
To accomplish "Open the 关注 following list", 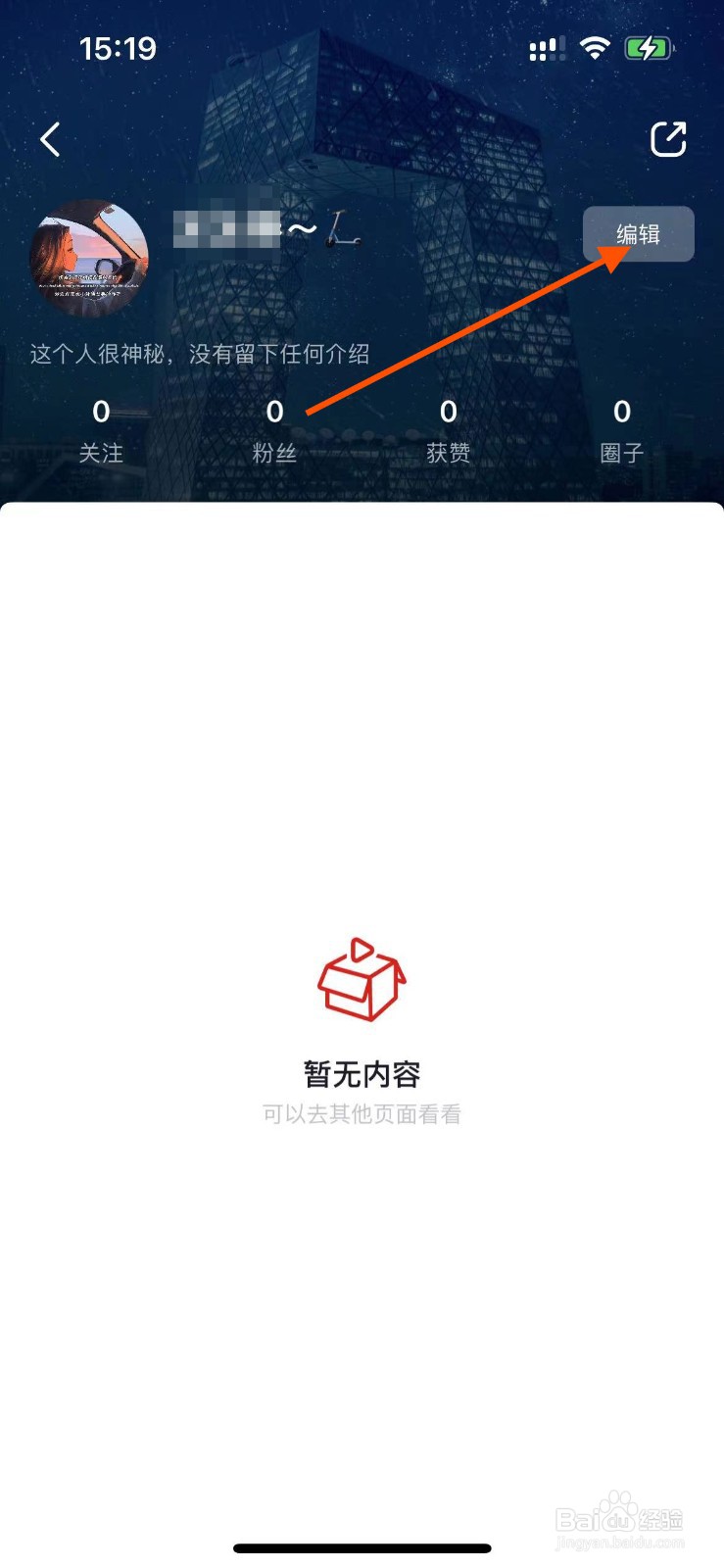I will (x=101, y=431).
